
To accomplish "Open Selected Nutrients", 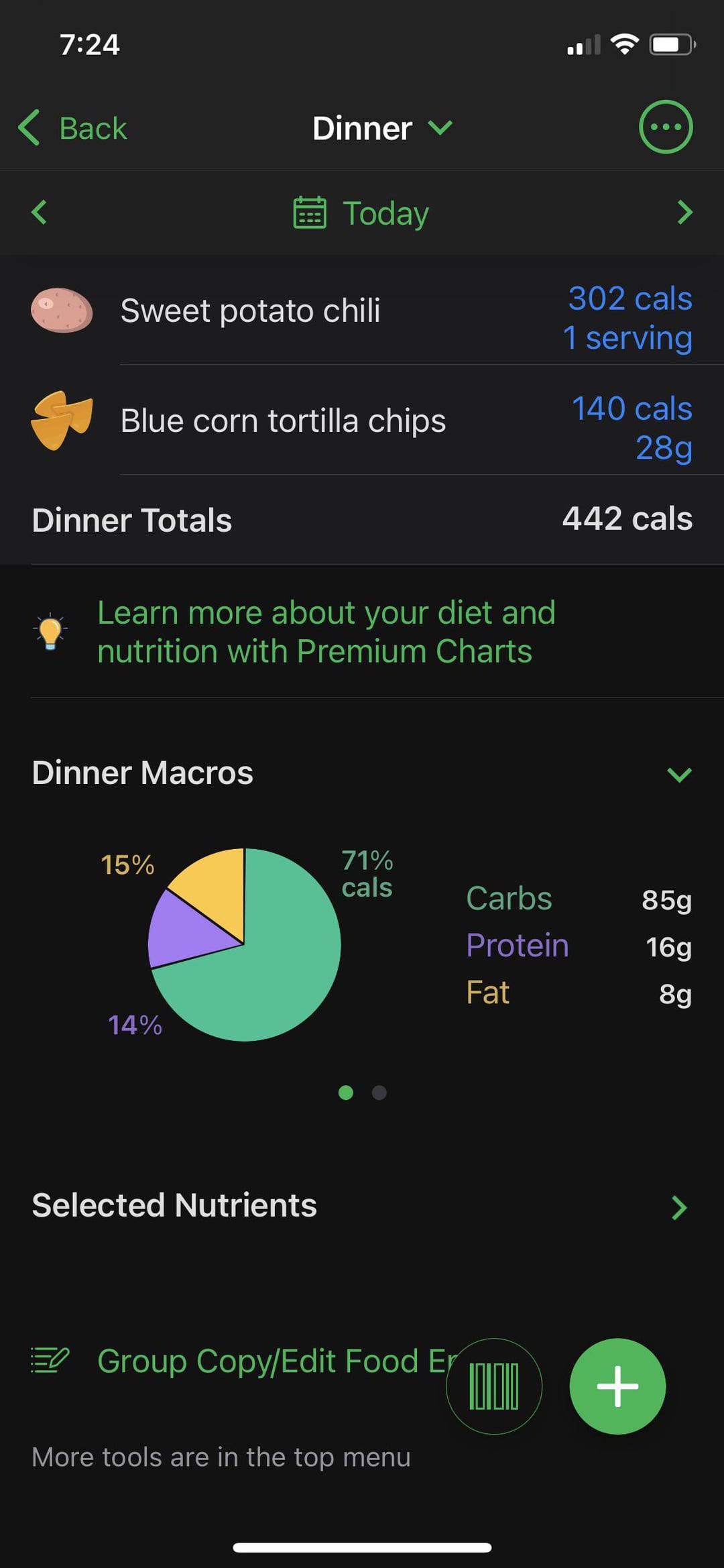I will click(362, 1206).
